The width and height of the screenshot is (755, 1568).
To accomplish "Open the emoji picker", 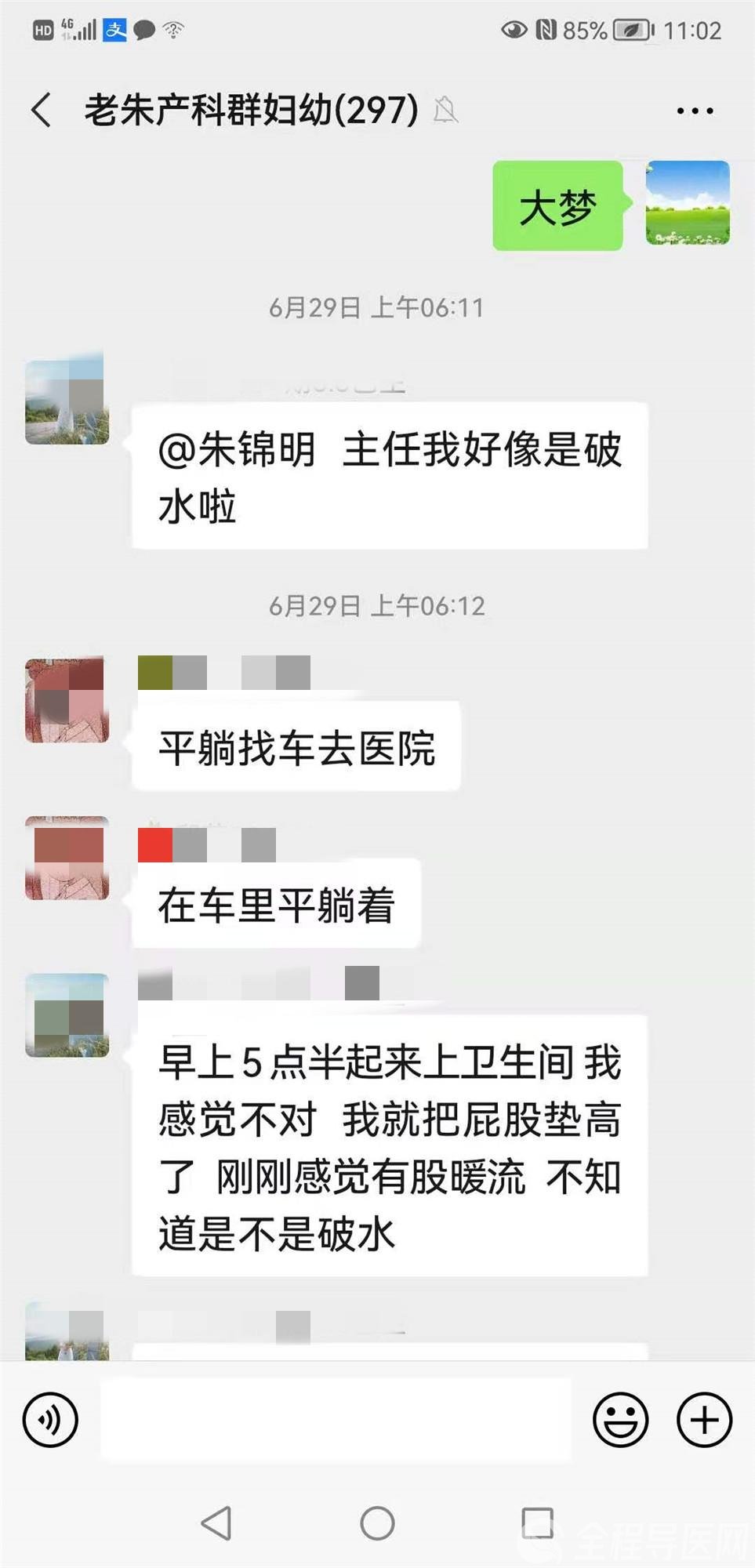I will coord(620,1419).
